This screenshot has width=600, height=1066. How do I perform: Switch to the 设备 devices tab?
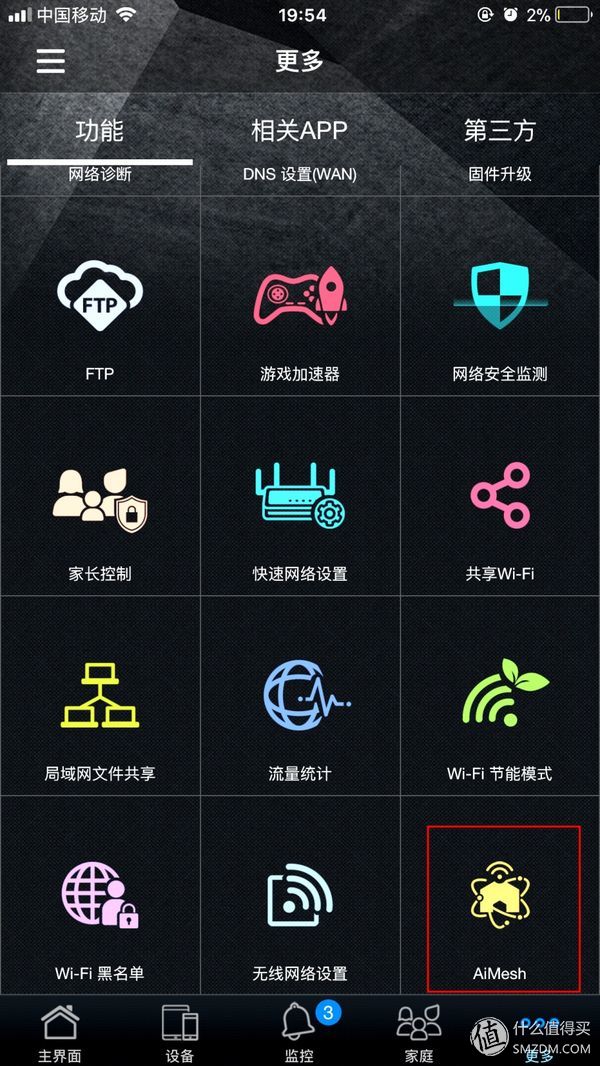(180, 1033)
